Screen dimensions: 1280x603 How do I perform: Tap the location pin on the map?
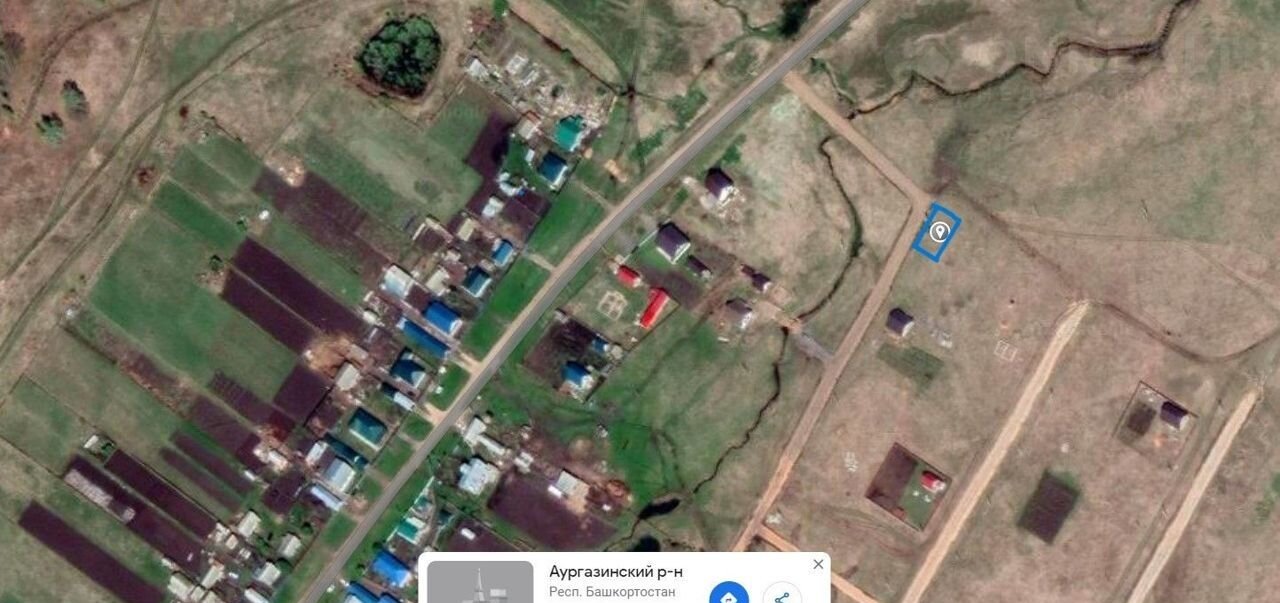click(x=938, y=232)
